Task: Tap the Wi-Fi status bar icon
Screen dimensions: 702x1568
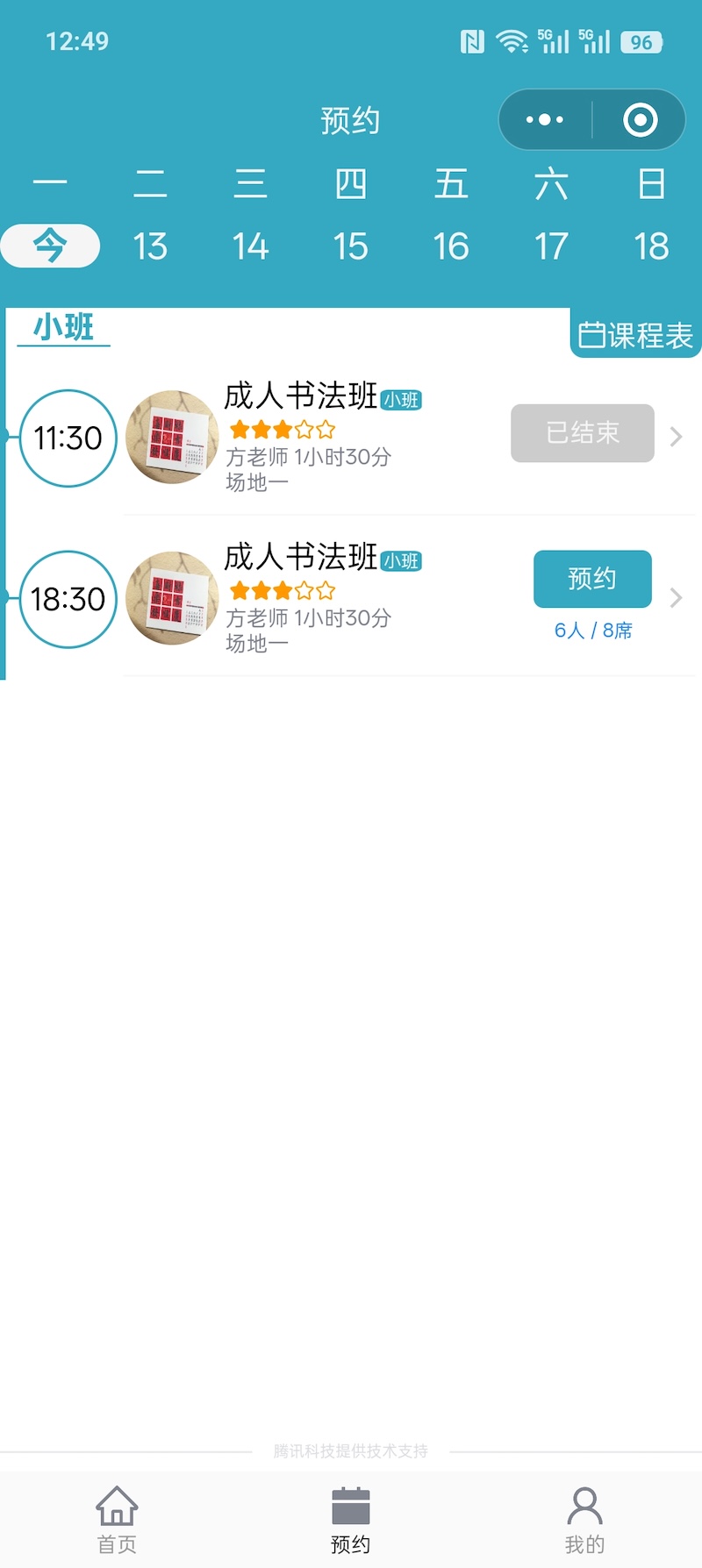Action: tap(511, 39)
